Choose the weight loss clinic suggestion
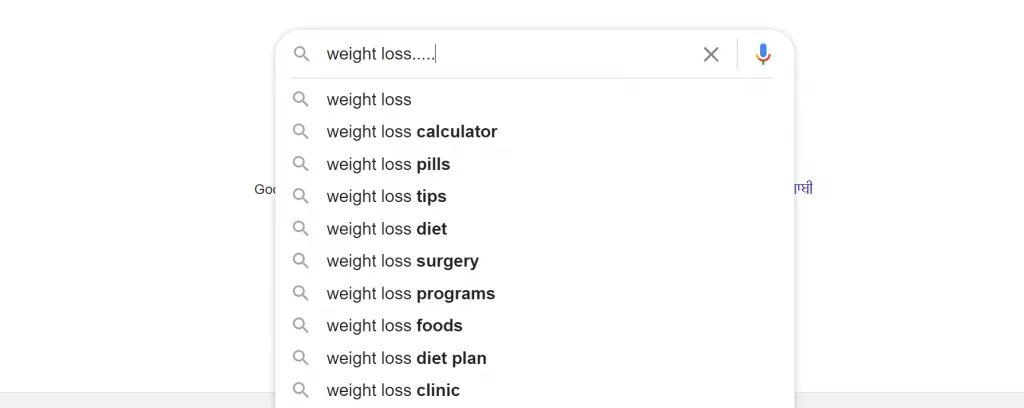Image resolution: width=1024 pixels, height=408 pixels. 393,390
